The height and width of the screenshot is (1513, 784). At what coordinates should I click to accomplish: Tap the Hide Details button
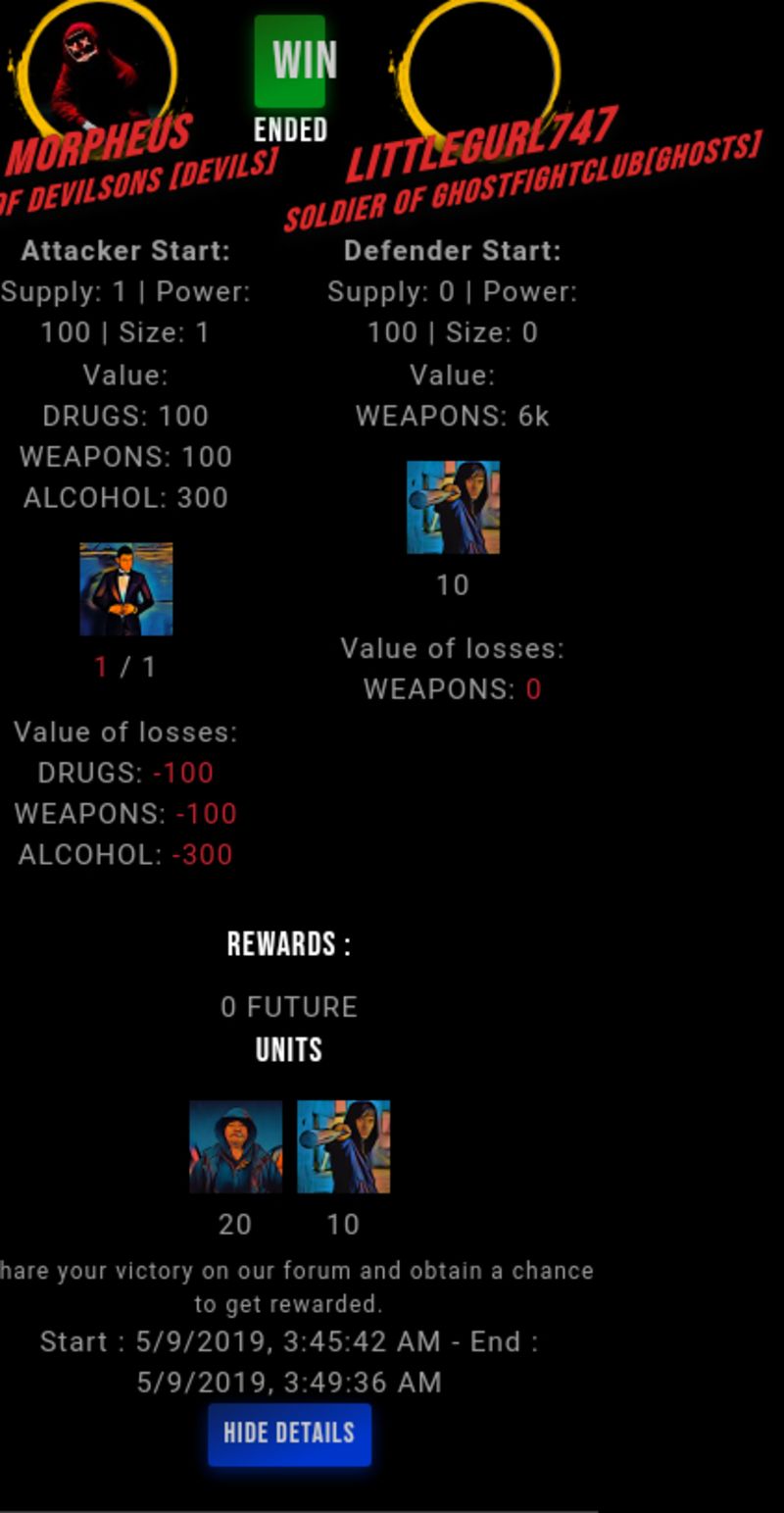pyautogui.click(x=289, y=1434)
